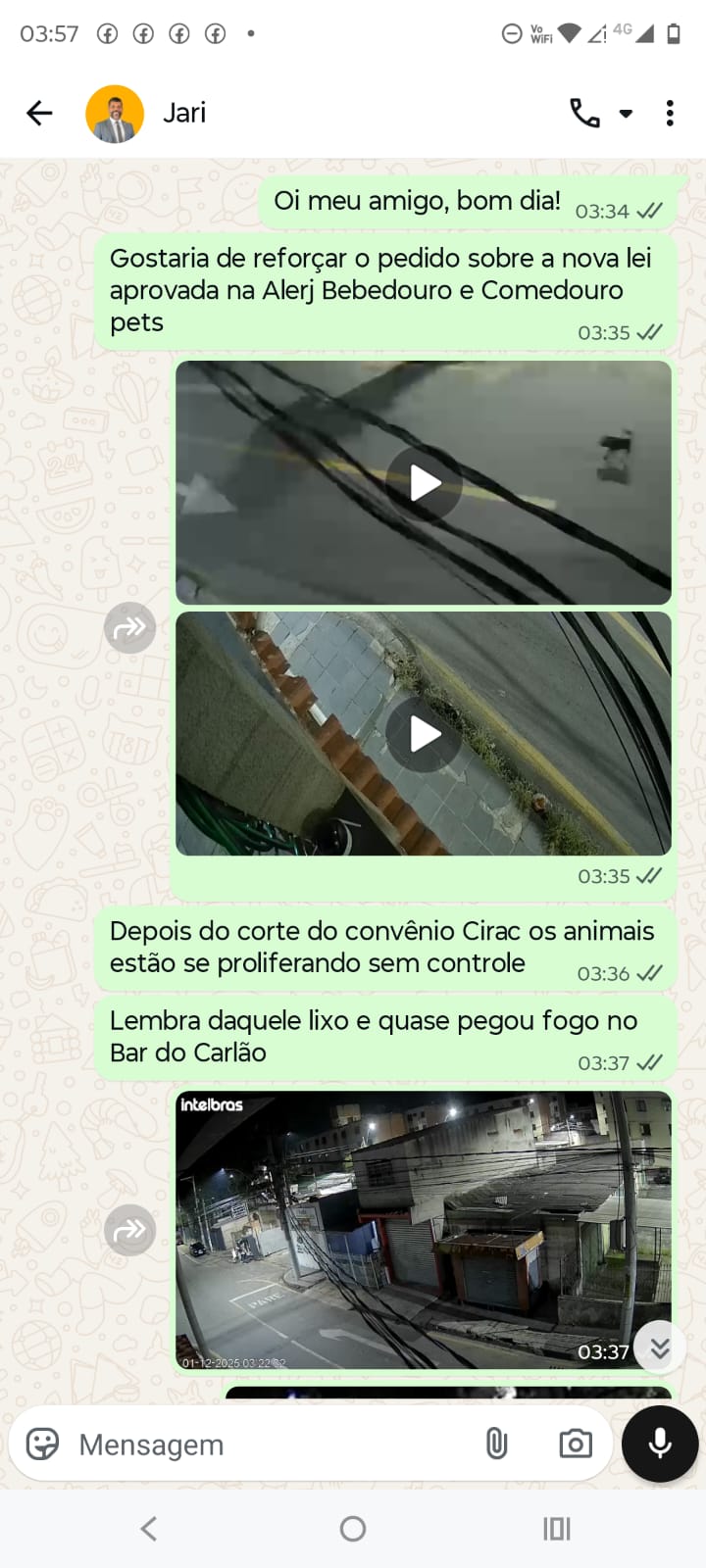Open Jari's contact profile picture
Image resolution: width=706 pixels, height=1568 pixels.
tap(115, 114)
